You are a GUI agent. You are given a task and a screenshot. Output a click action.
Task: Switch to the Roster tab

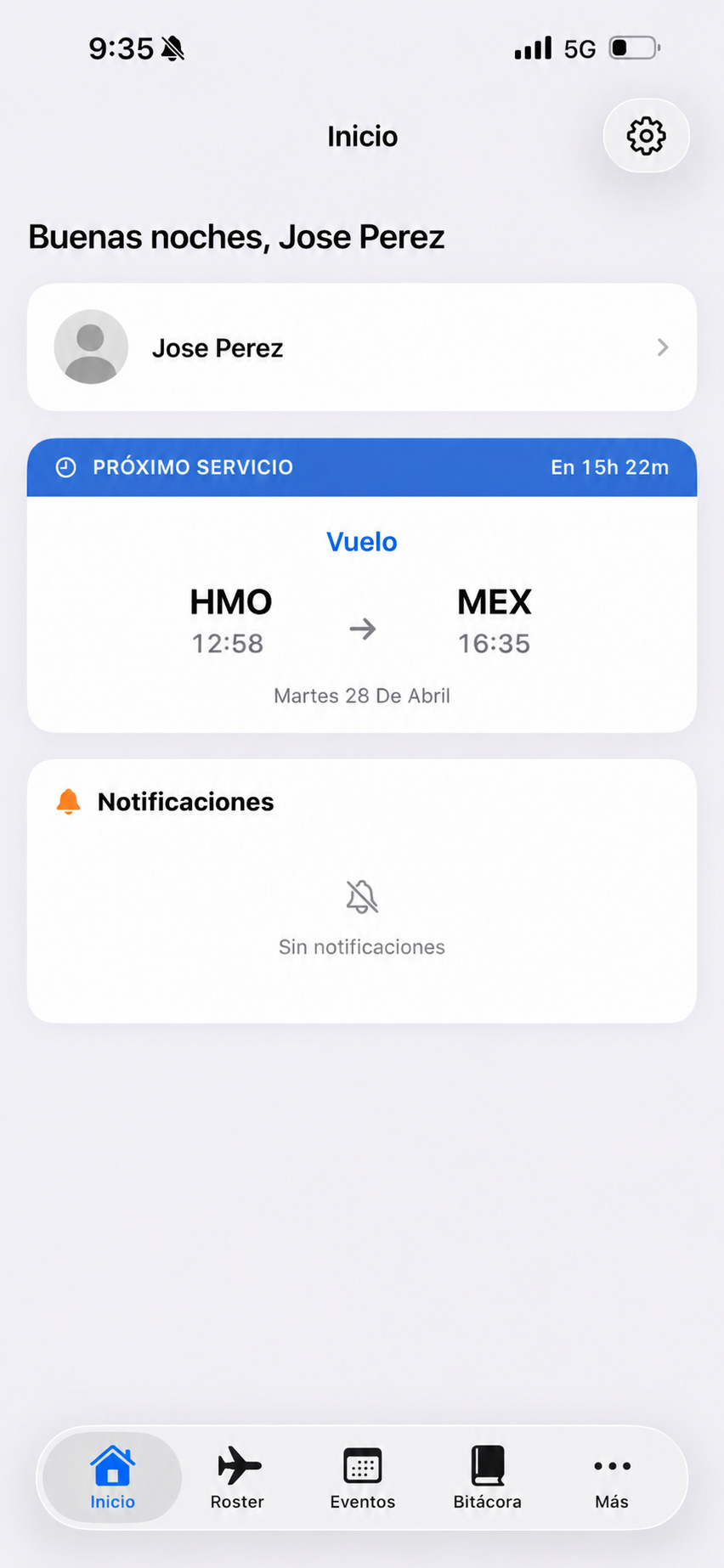tap(237, 1479)
